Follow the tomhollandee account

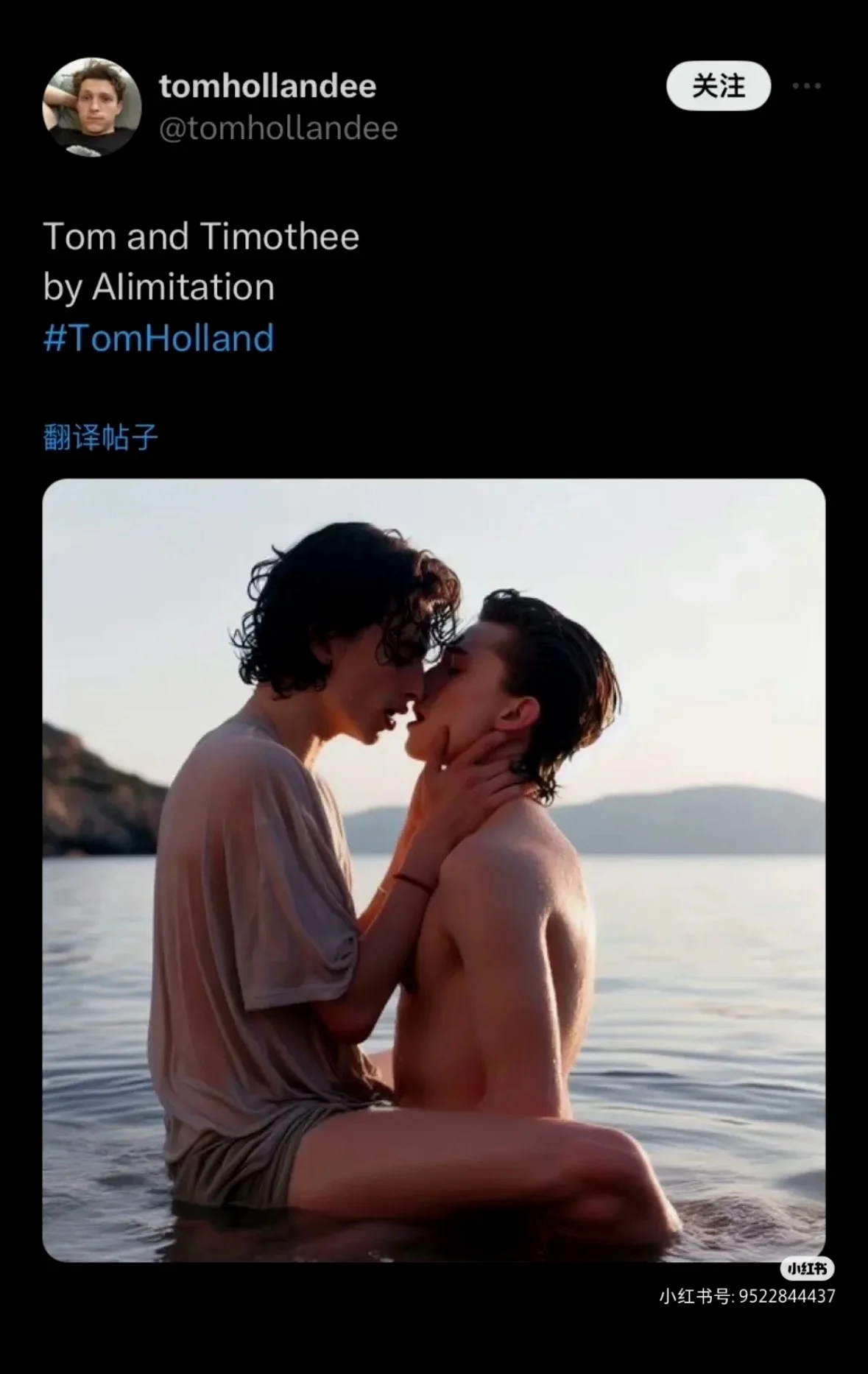718,86
